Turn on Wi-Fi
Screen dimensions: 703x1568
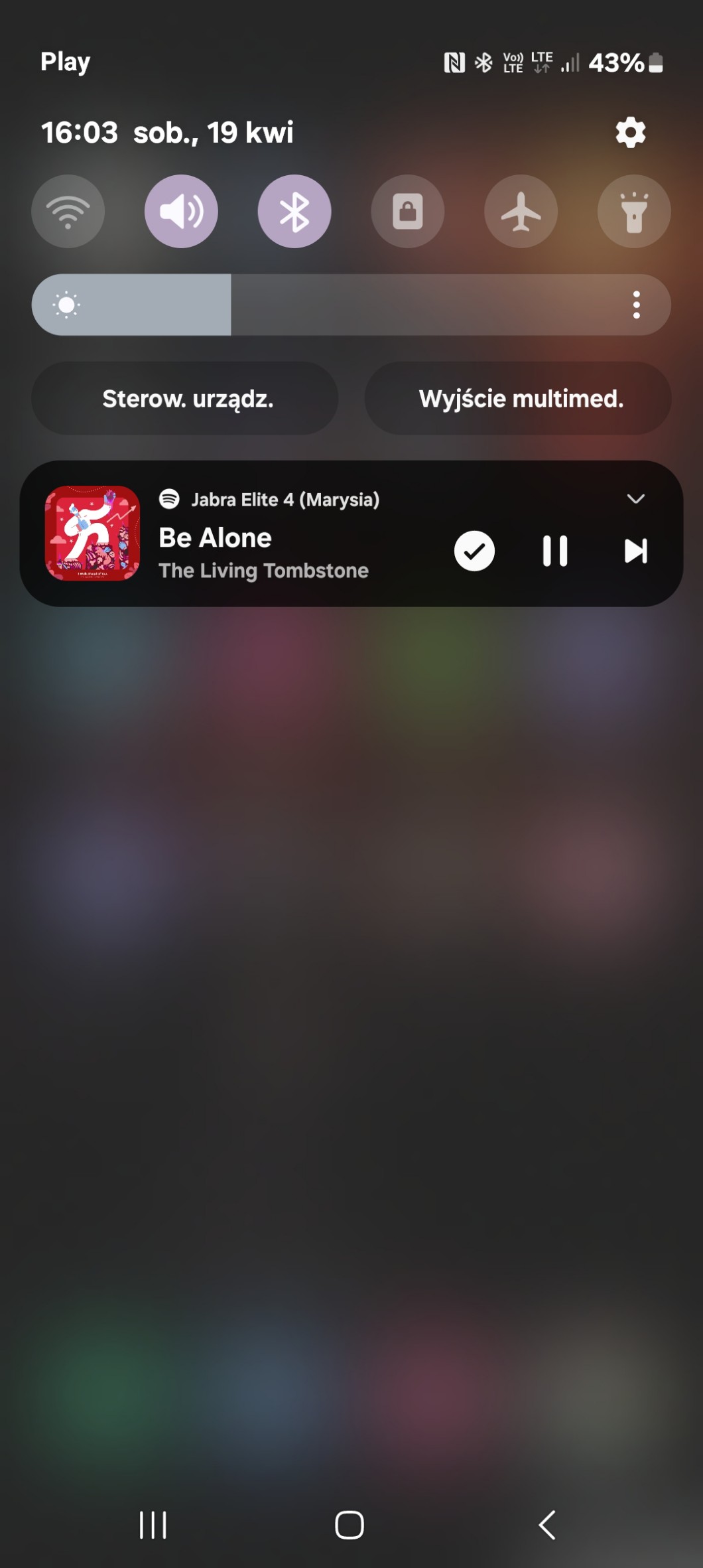point(68,212)
